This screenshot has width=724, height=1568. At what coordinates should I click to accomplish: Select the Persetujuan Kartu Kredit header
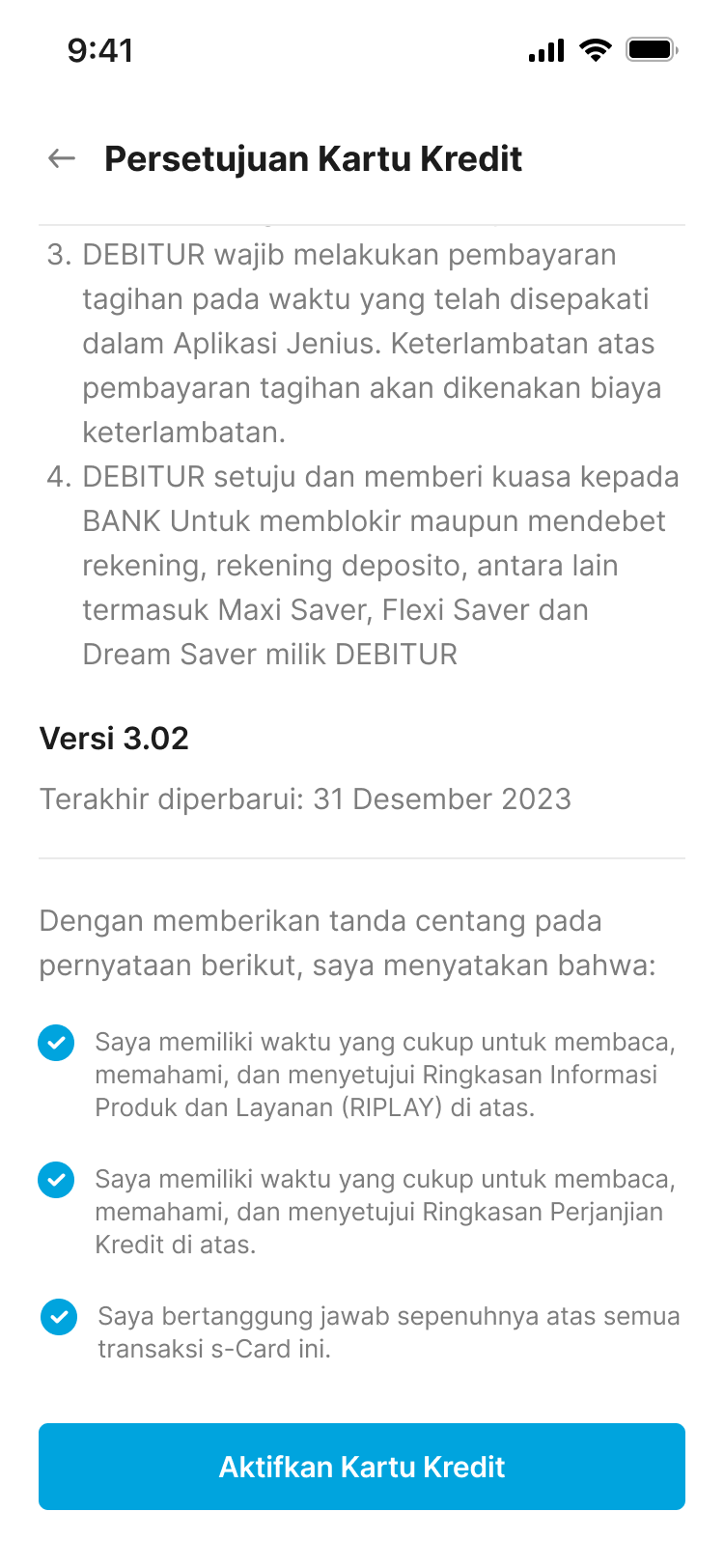pyautogui.click(x=313, y=158)
